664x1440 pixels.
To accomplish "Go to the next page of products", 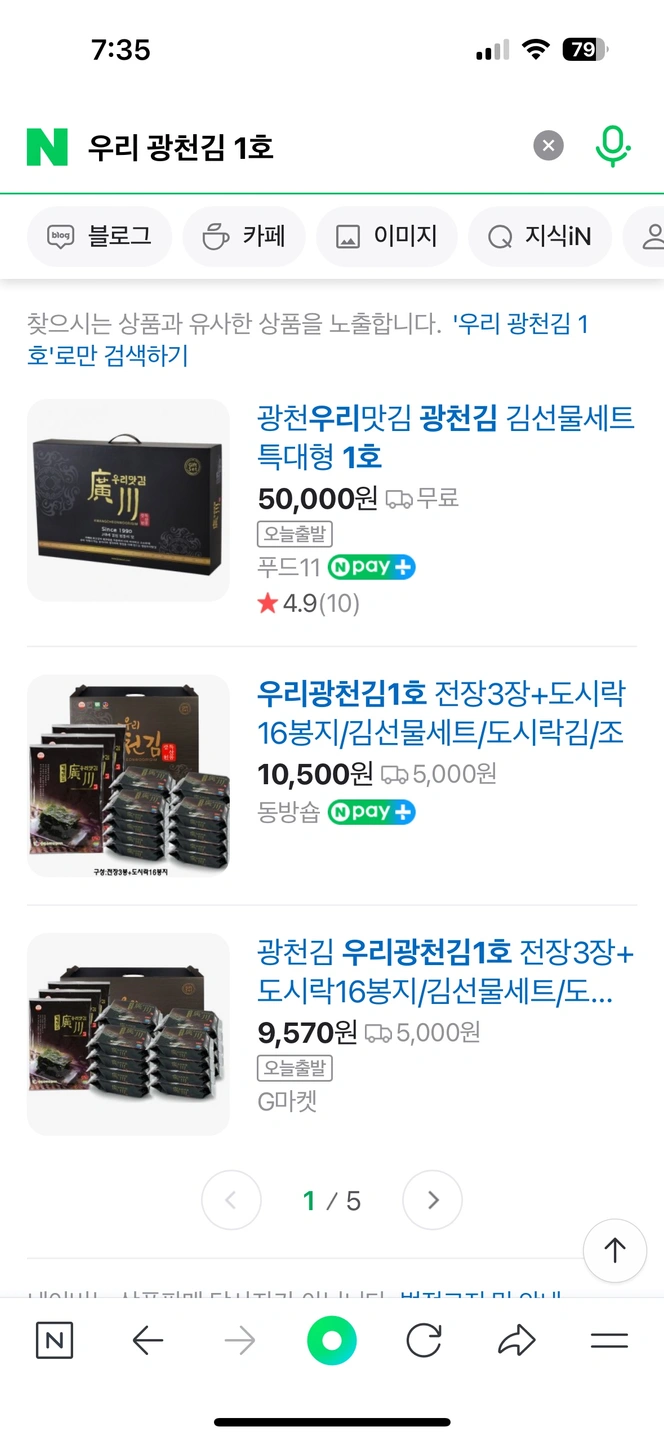I will click(x=432, y=1200).
